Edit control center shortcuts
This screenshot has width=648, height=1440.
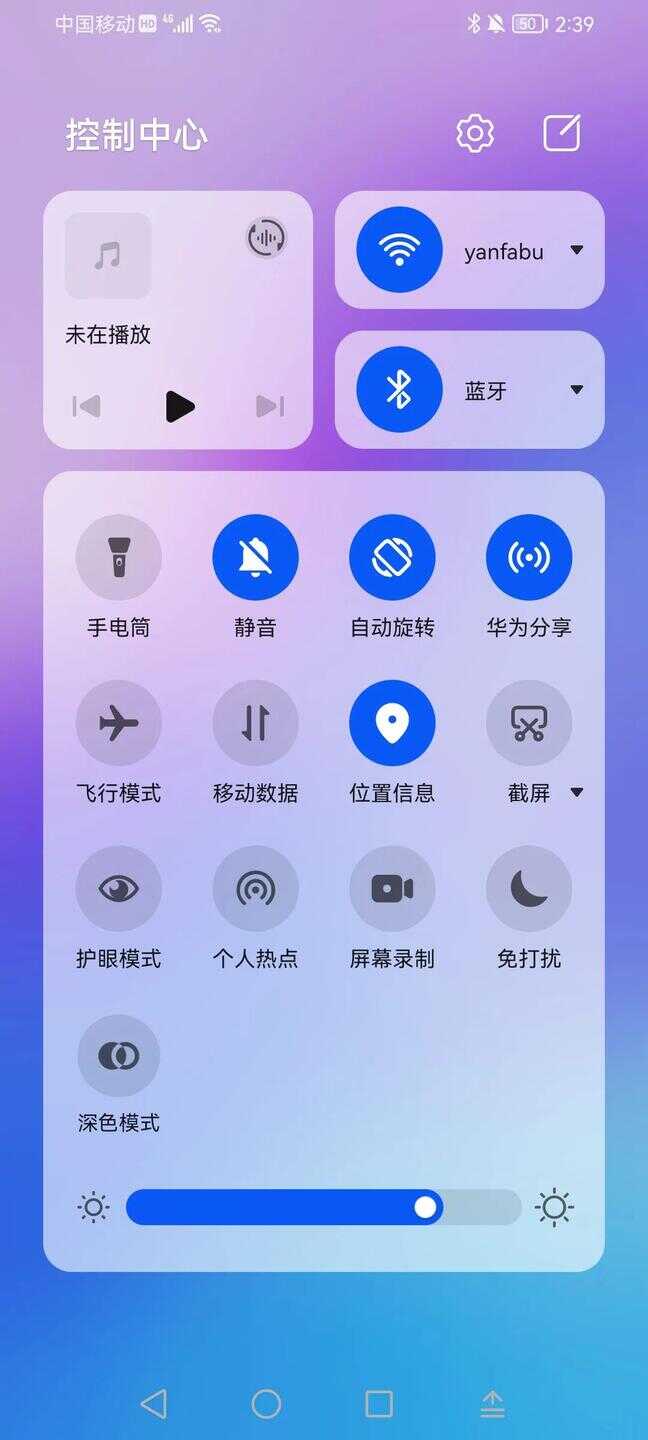tap(561, 133)
